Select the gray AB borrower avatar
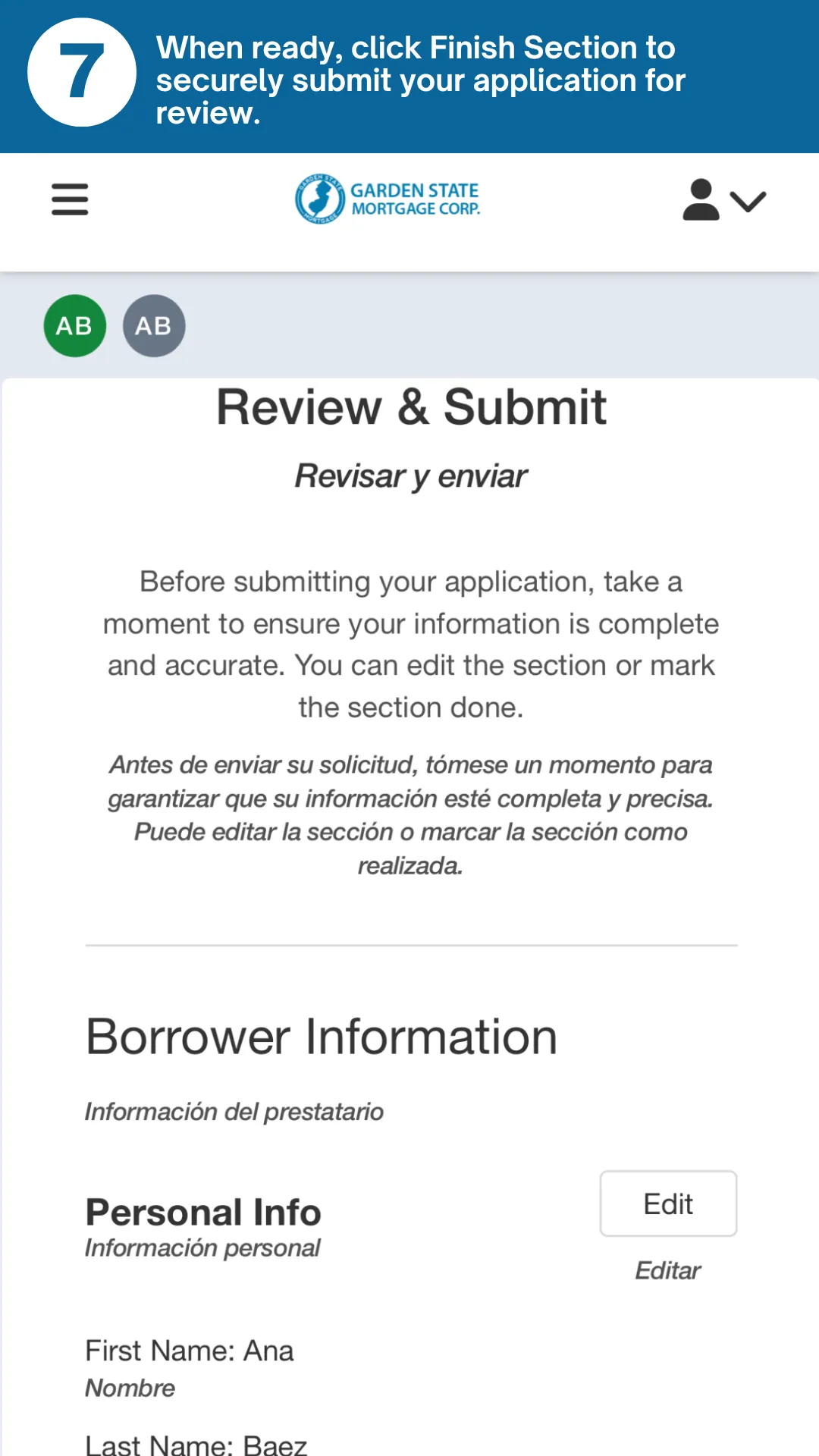Screen dimensions: 819x1456 coord(154,326)
